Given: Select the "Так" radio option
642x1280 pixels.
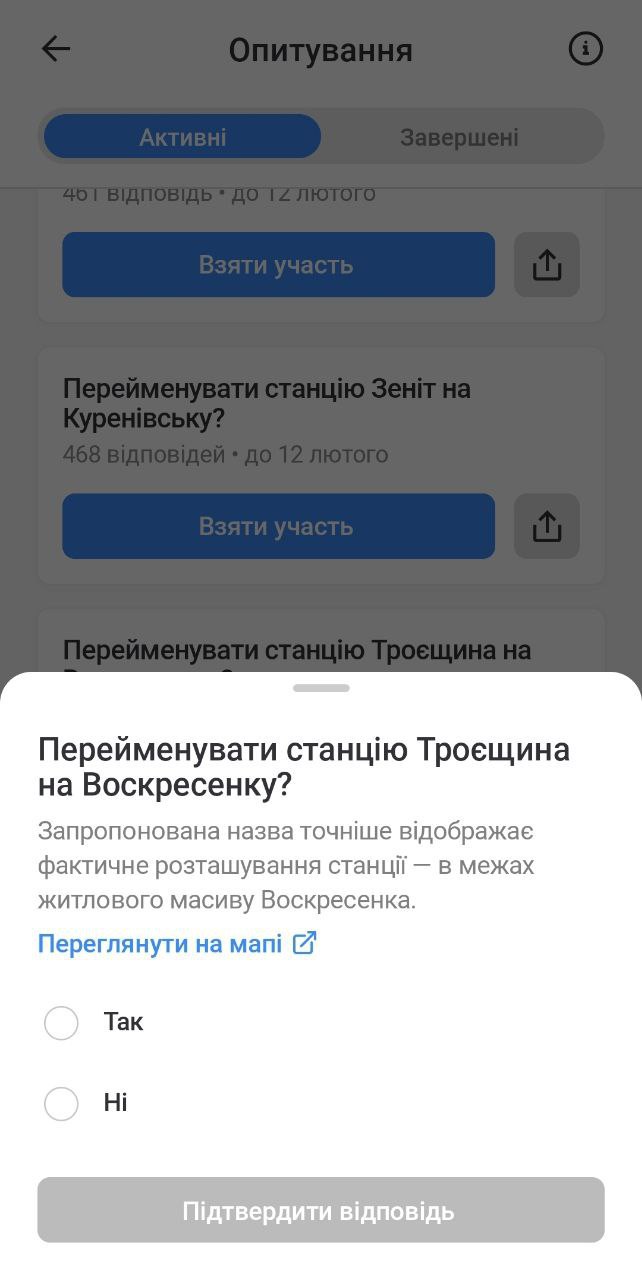Looking at the screenshot, I should pos(61,1023).
